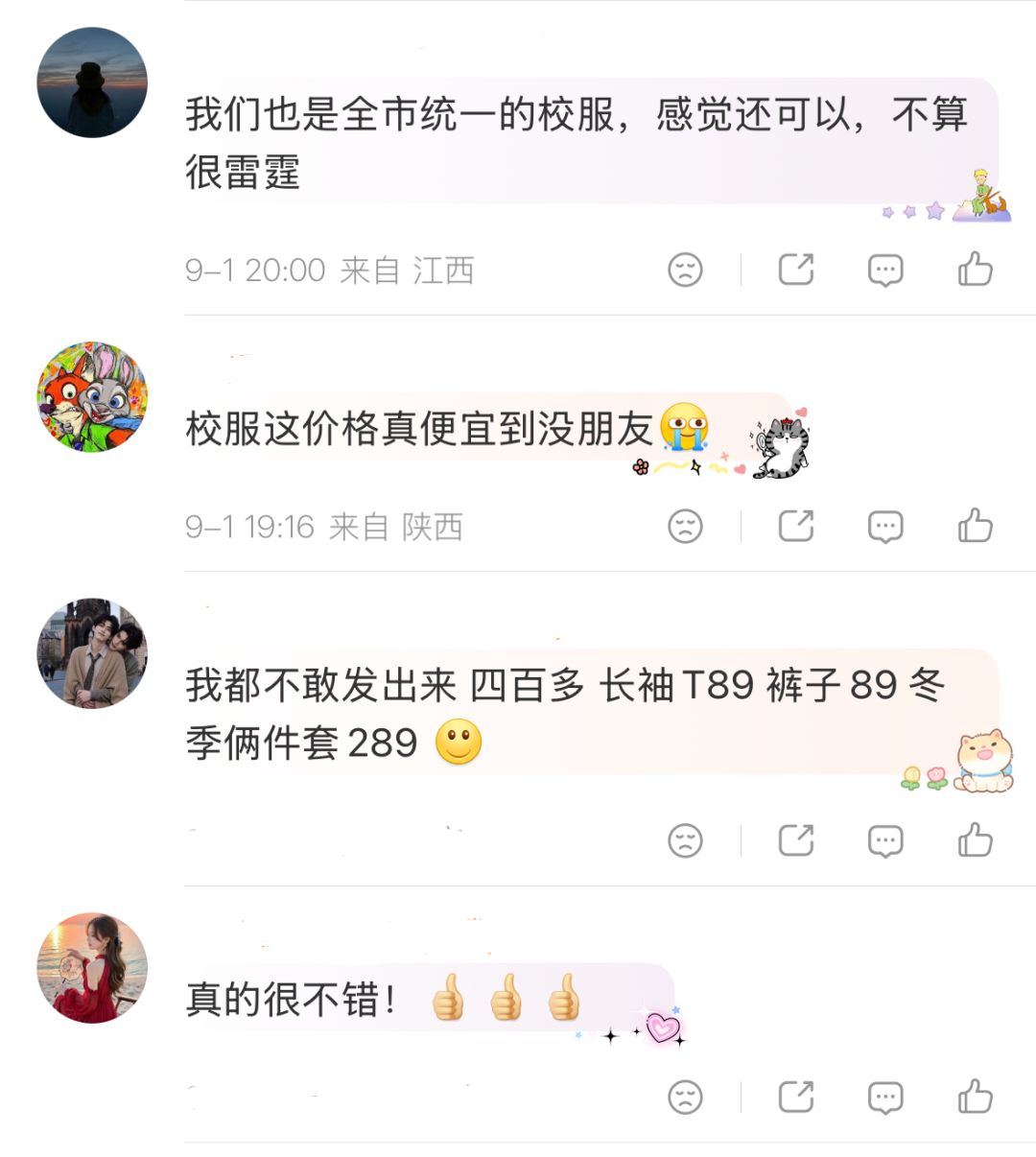Like the comment 校服这价格真便宜到没朋友
Image resolution: width=1036 pixels, height=1157 pixels.
pos(975,526)
